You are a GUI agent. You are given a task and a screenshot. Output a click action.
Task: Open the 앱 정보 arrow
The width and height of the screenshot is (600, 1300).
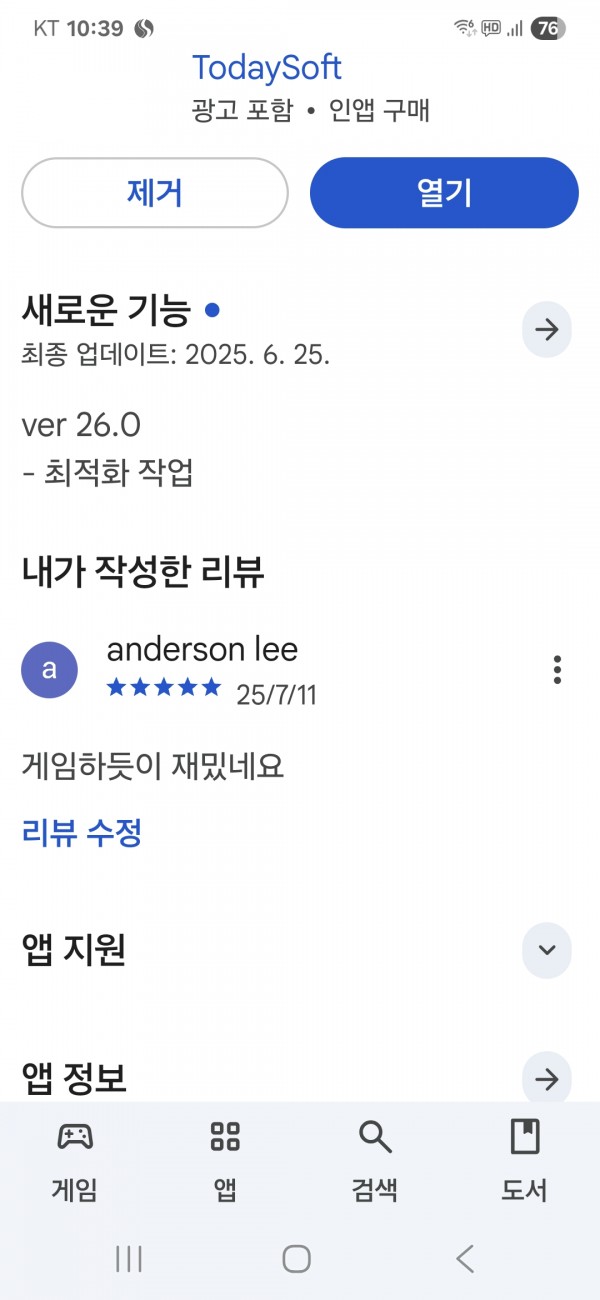[x=547, y=1079]
